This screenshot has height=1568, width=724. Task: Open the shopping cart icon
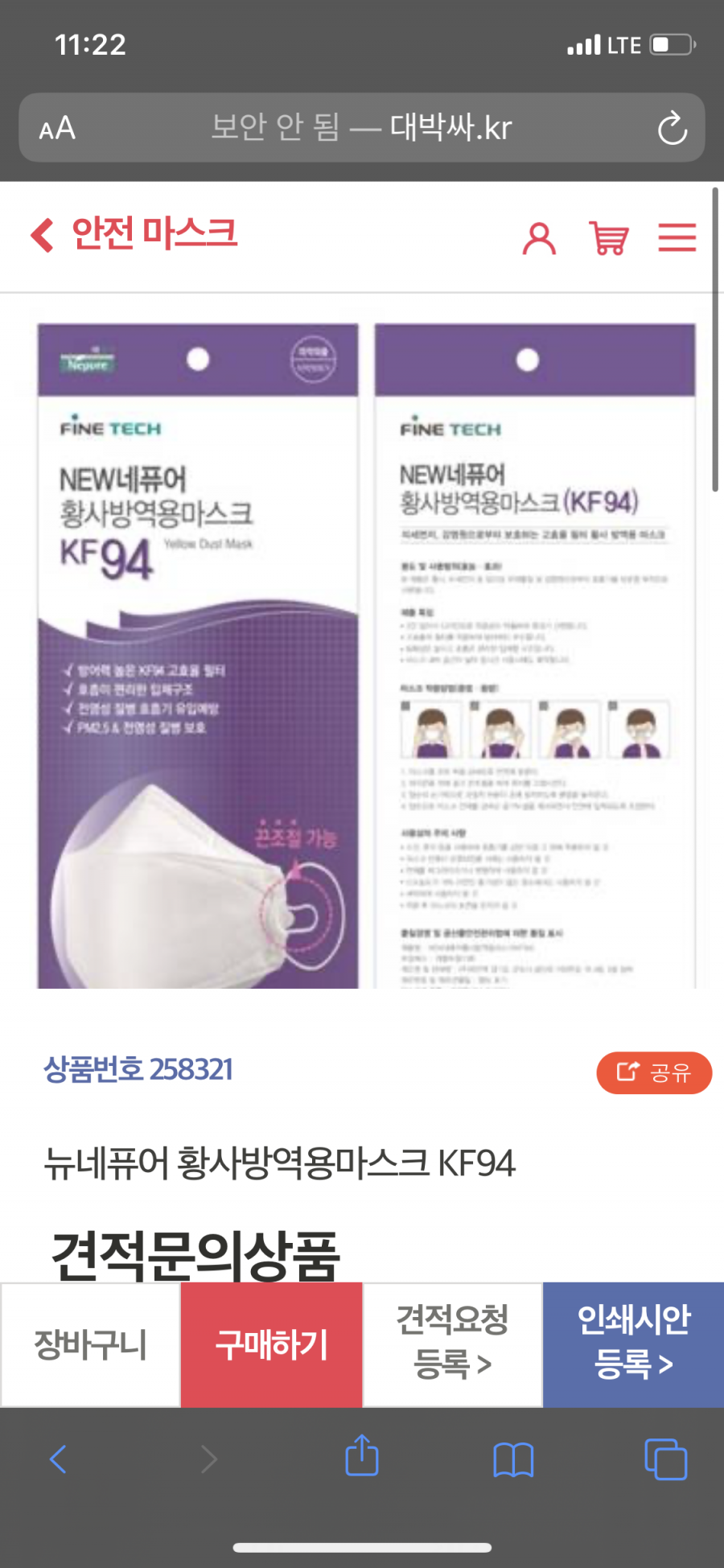(x=609, y=238)
